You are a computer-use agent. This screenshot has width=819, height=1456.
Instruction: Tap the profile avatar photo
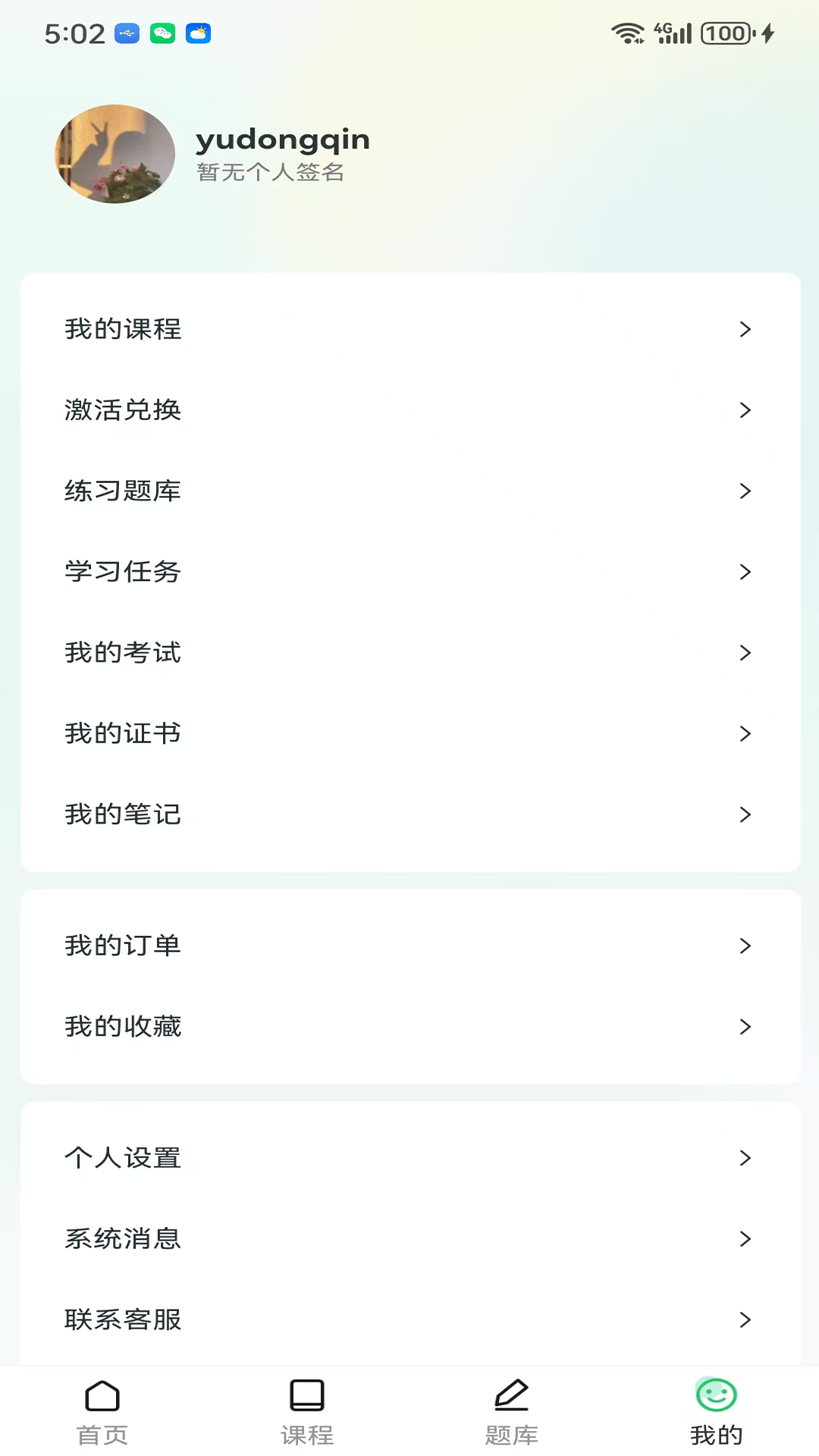115,154
